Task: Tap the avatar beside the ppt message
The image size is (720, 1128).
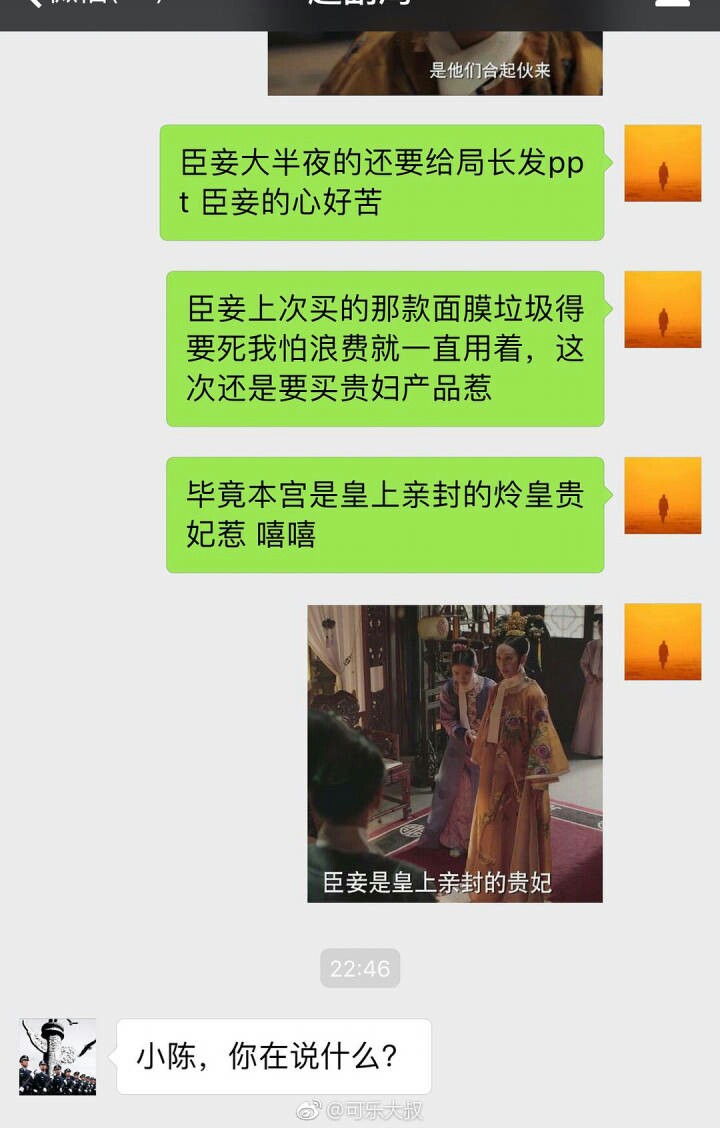Action: pos(662,163)
